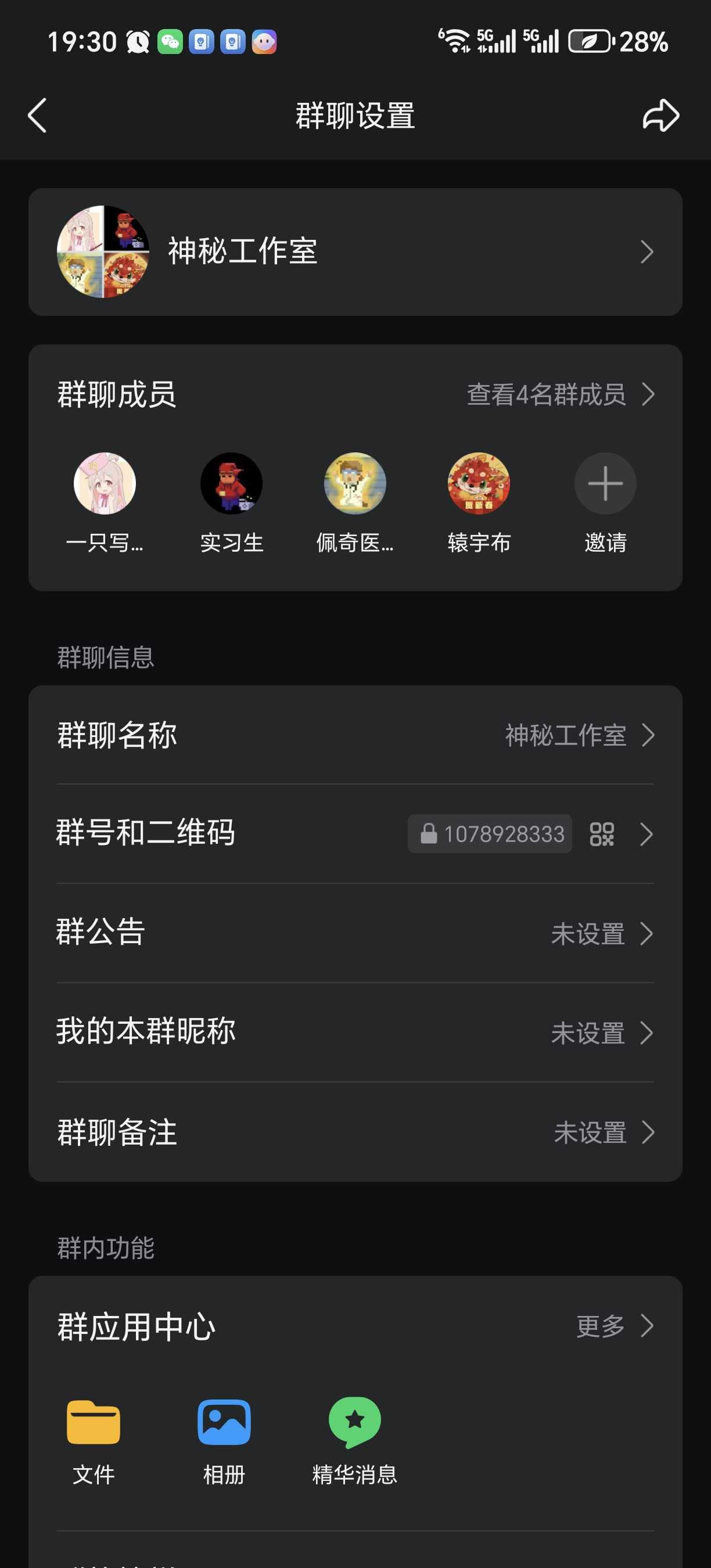The width and height of the screenshot is (711, 1568).
Task: View all 4 group members
Action: coord(560,394)
